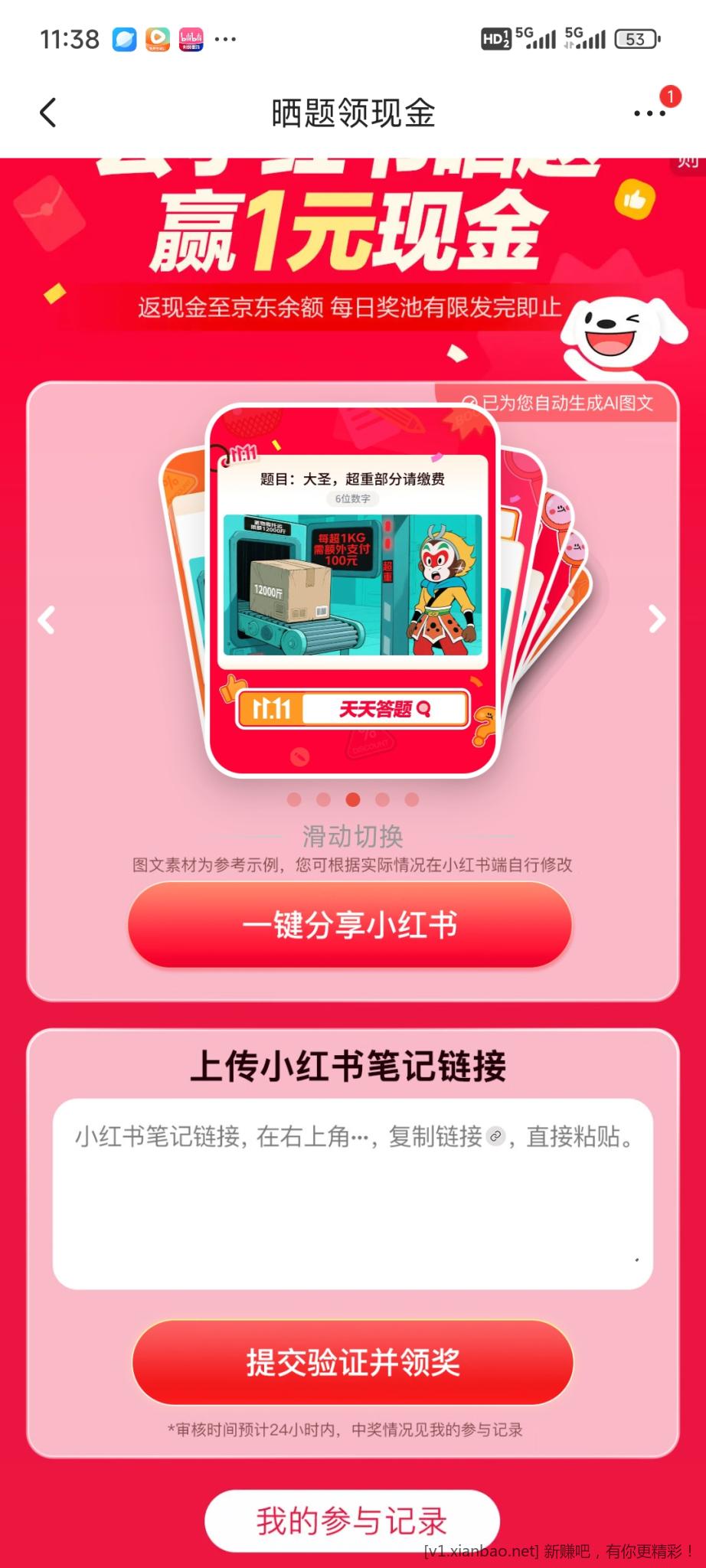The image size is (706, 1568).
Task: Tap the red notification badge showing 1
Action: point(672,96)
